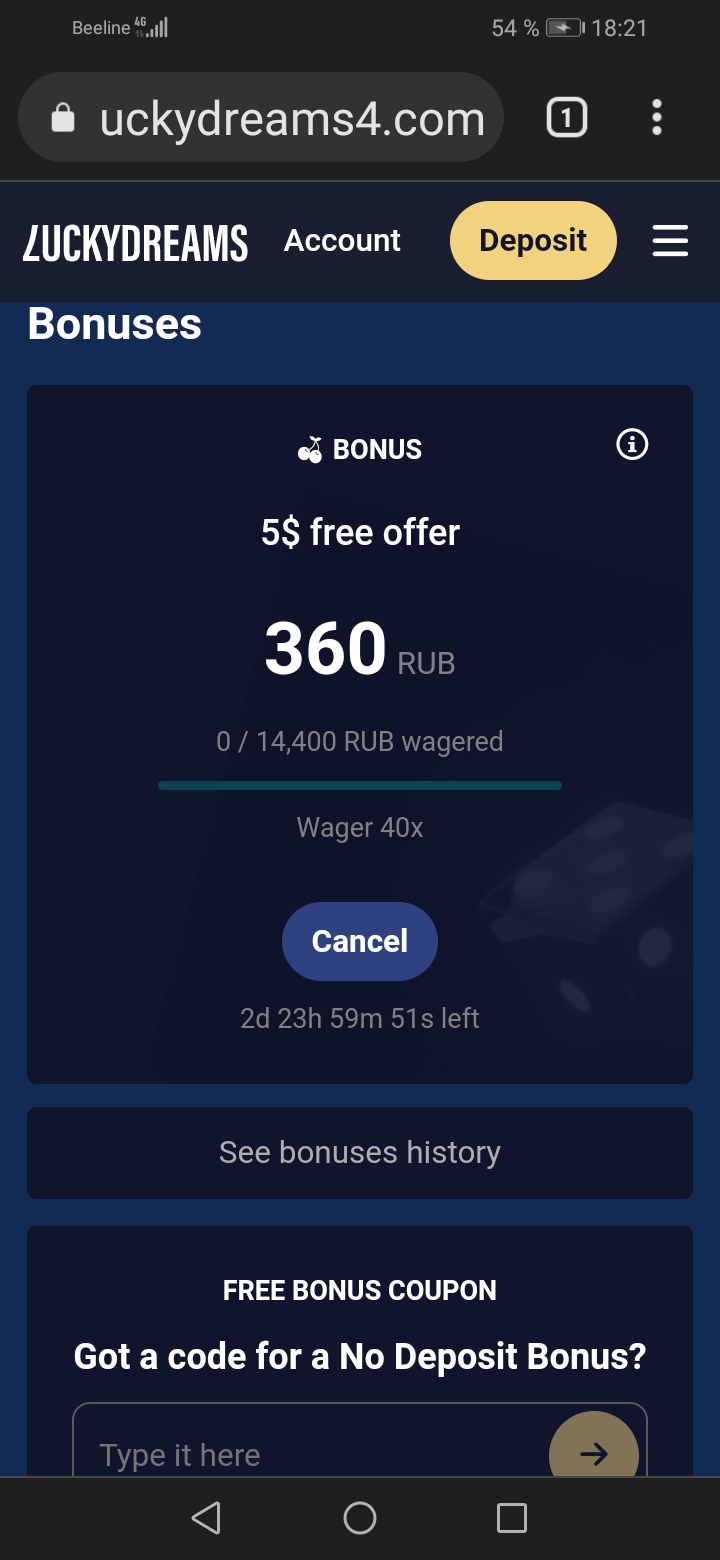
Task: Go back using system navigation
Action: coord(206,1518)
